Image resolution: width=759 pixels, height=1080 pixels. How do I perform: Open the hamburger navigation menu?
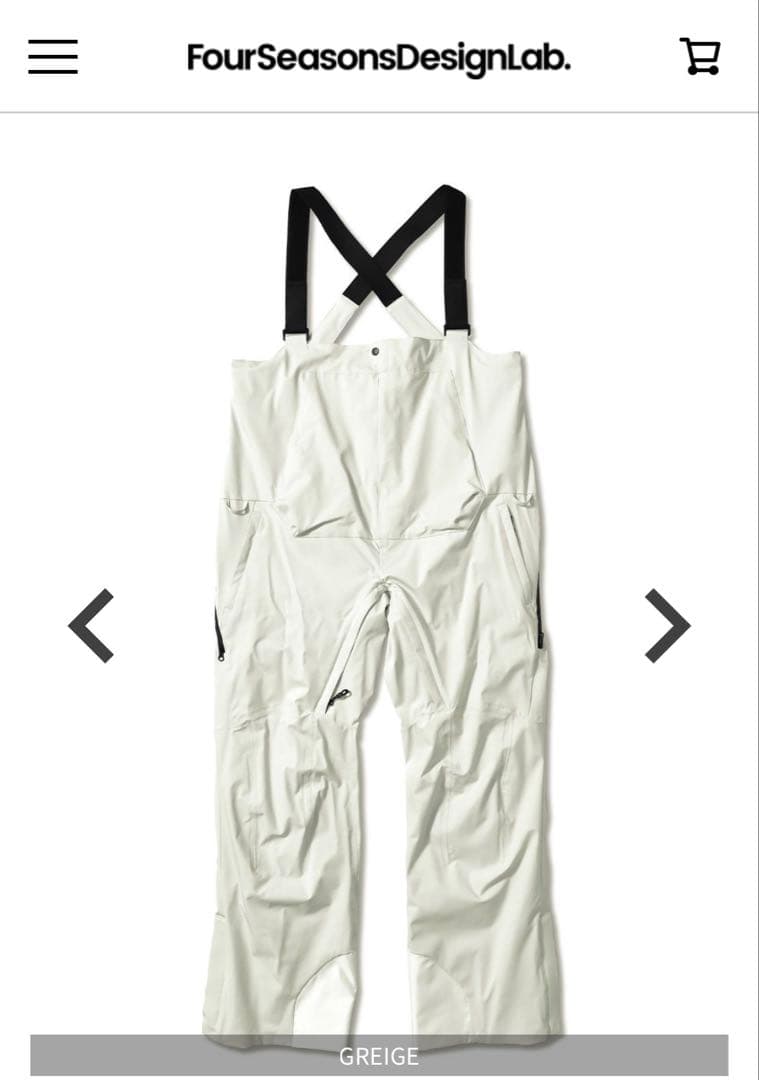coord(53,57)
